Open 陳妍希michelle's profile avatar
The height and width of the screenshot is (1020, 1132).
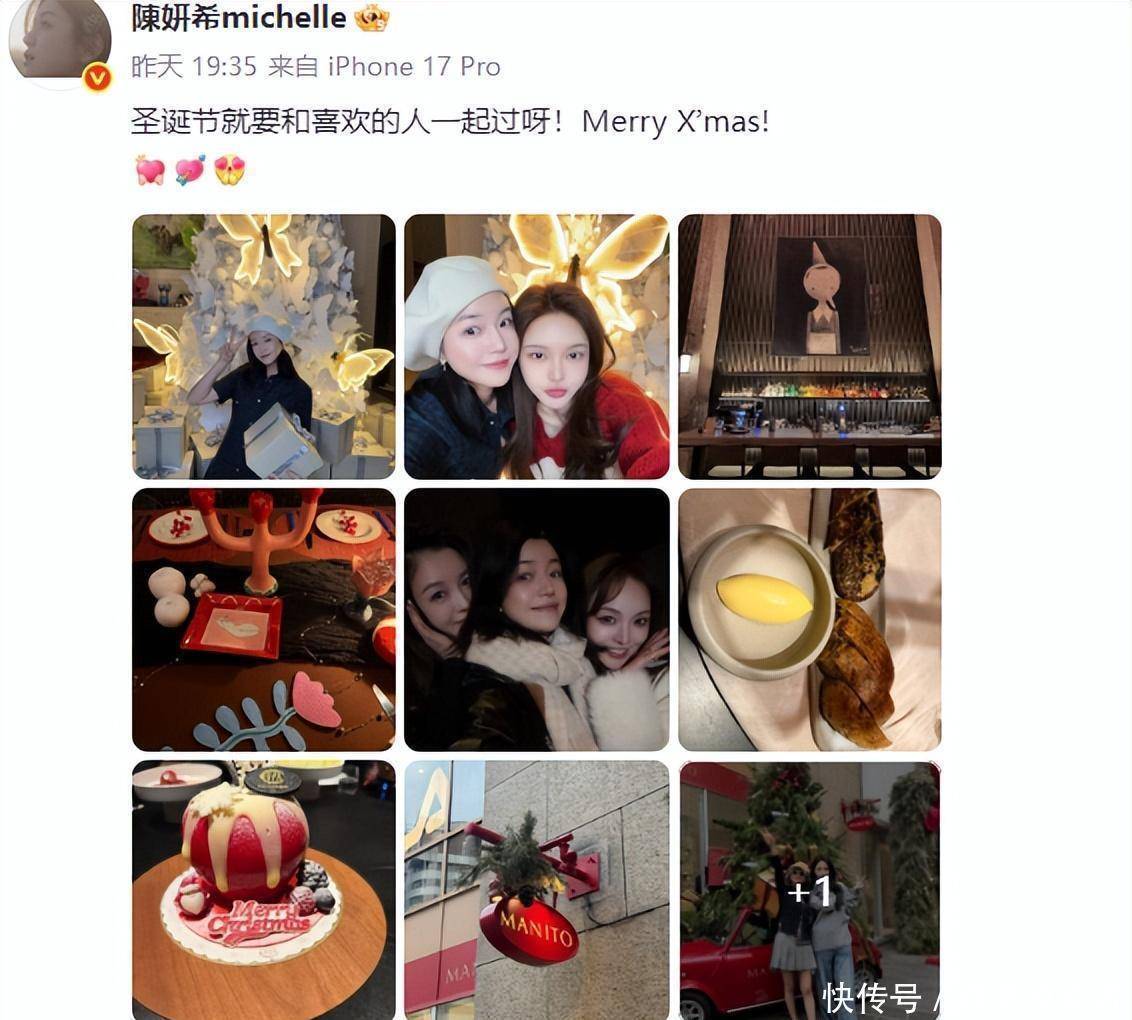(x=59, y=42)
